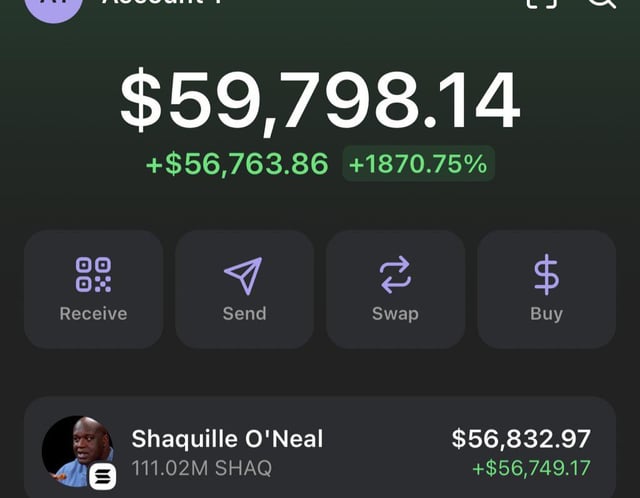Tap the Send button

tap(244, 289)
